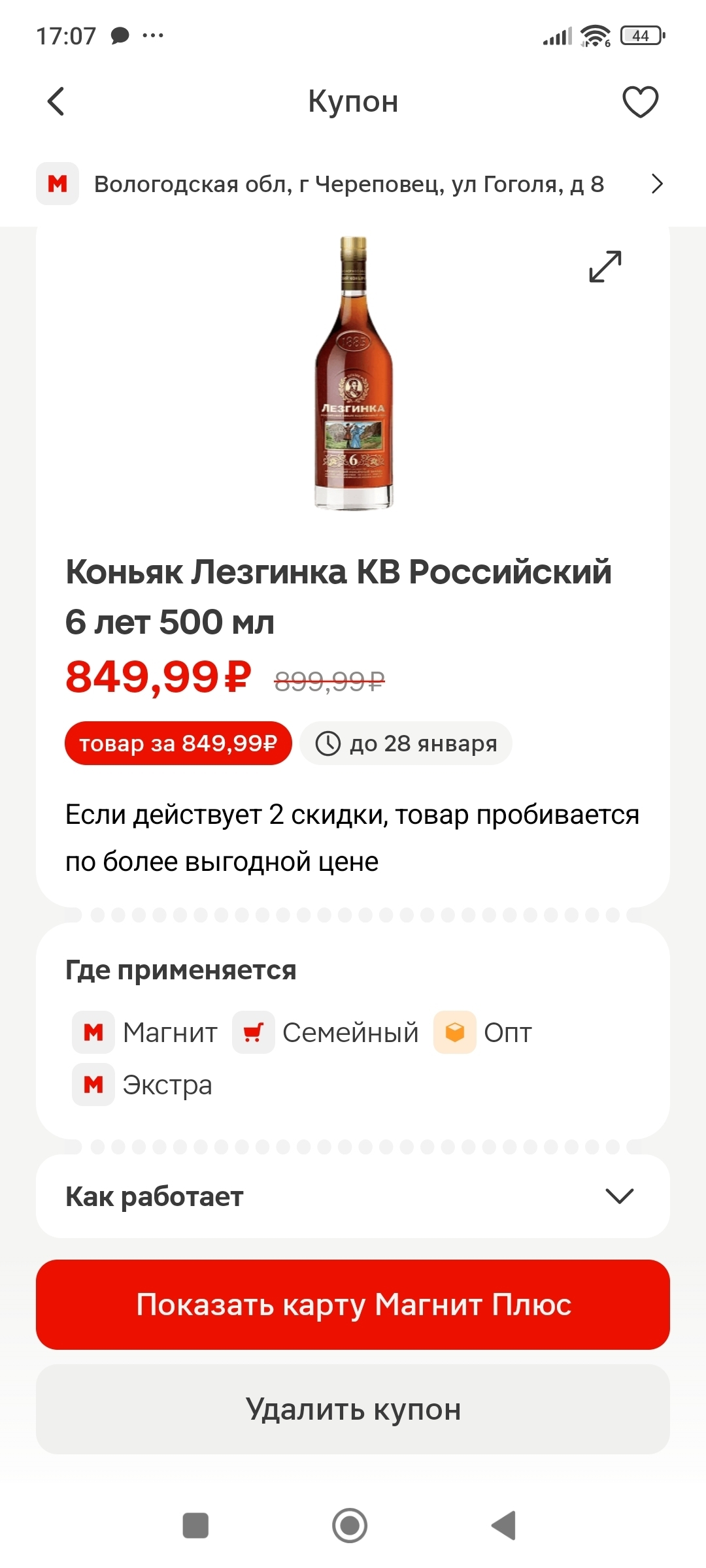Enlarge the Лезгинка bottle image

coord(605,267)
